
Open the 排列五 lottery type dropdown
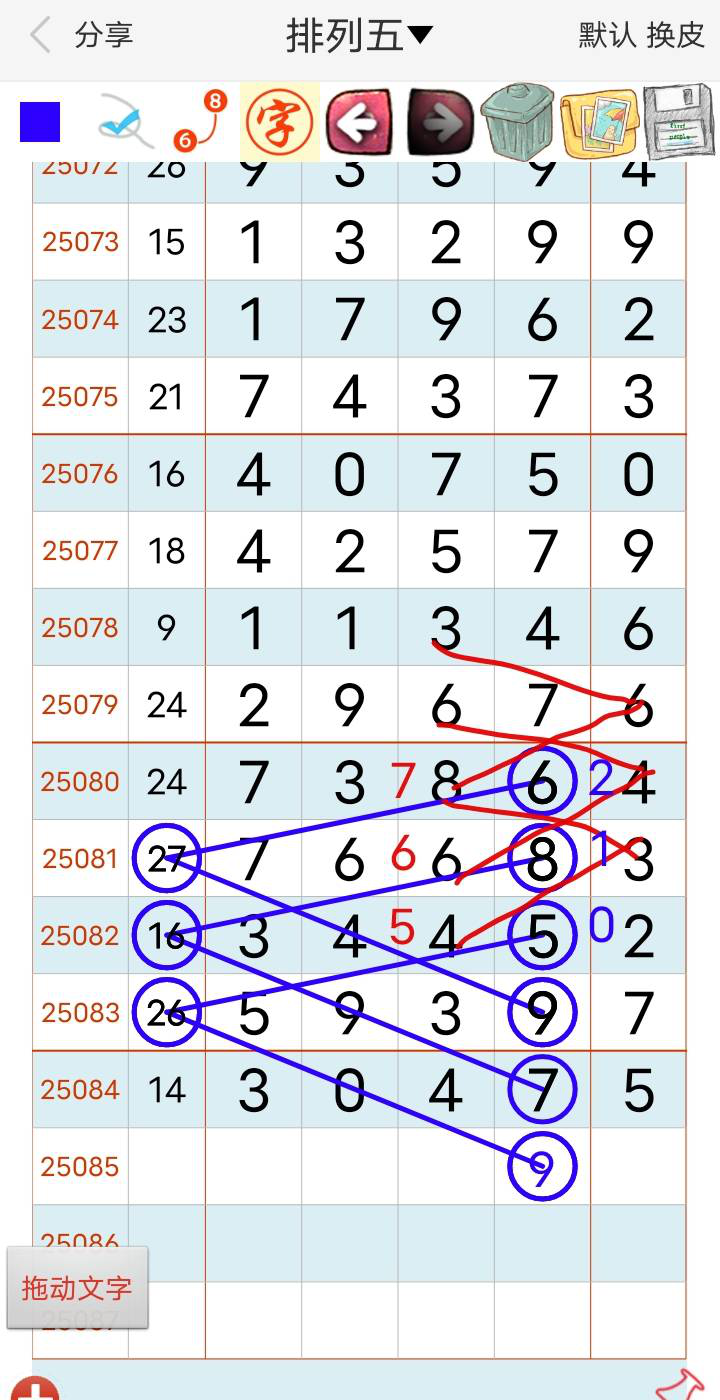click(x=357, y=35)
